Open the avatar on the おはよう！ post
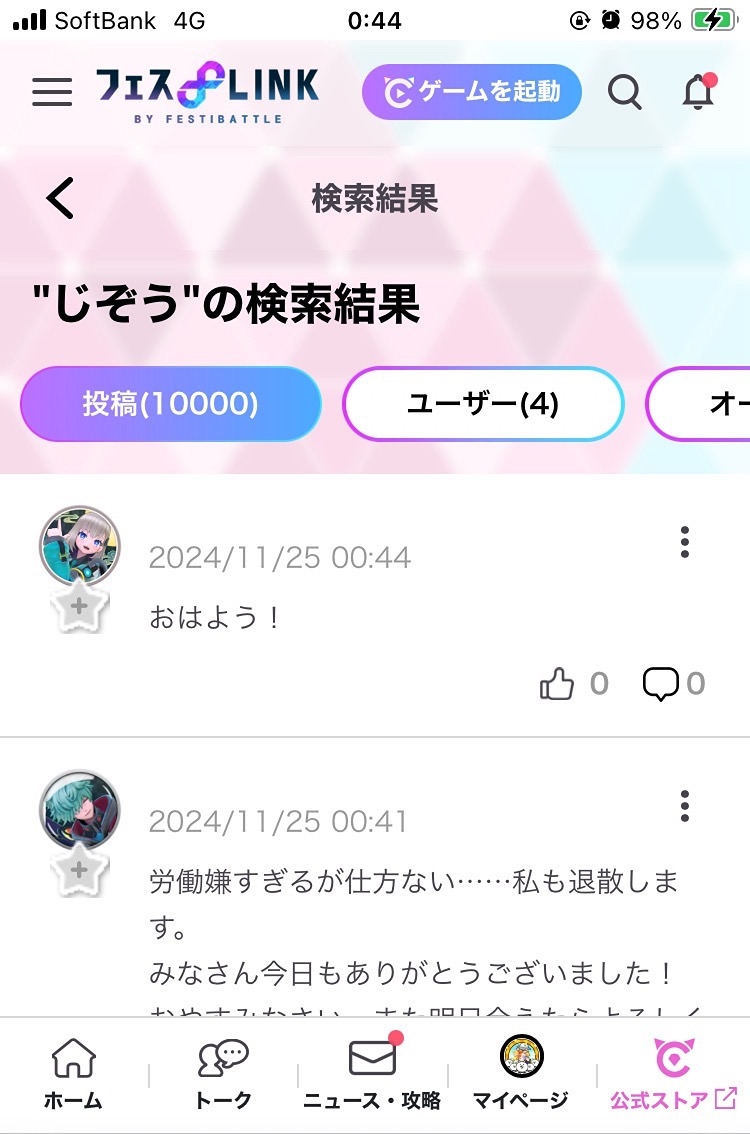Viewport: 750px width, 1134px height. coord(79,546)
